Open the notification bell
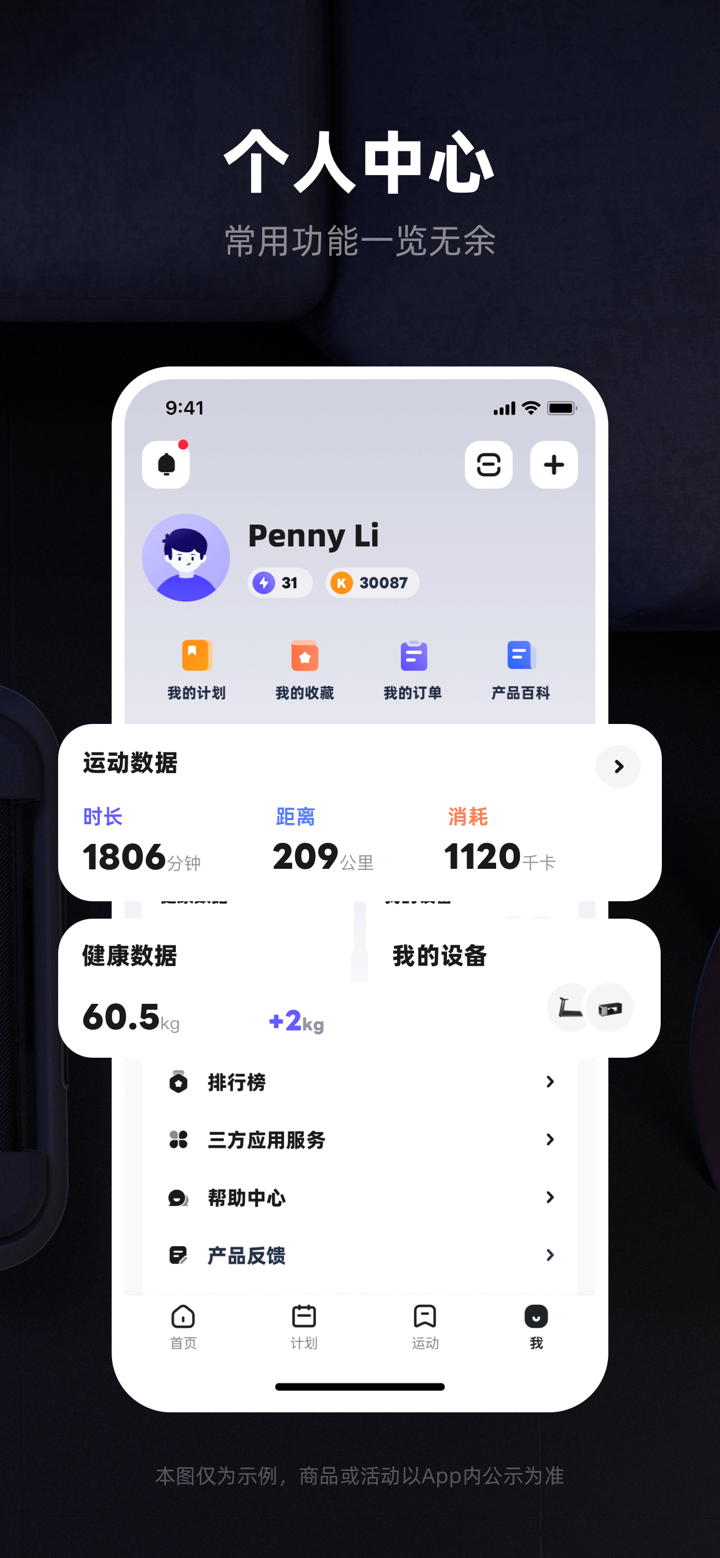The image size is (720, 1558). (x=165, y=463)
